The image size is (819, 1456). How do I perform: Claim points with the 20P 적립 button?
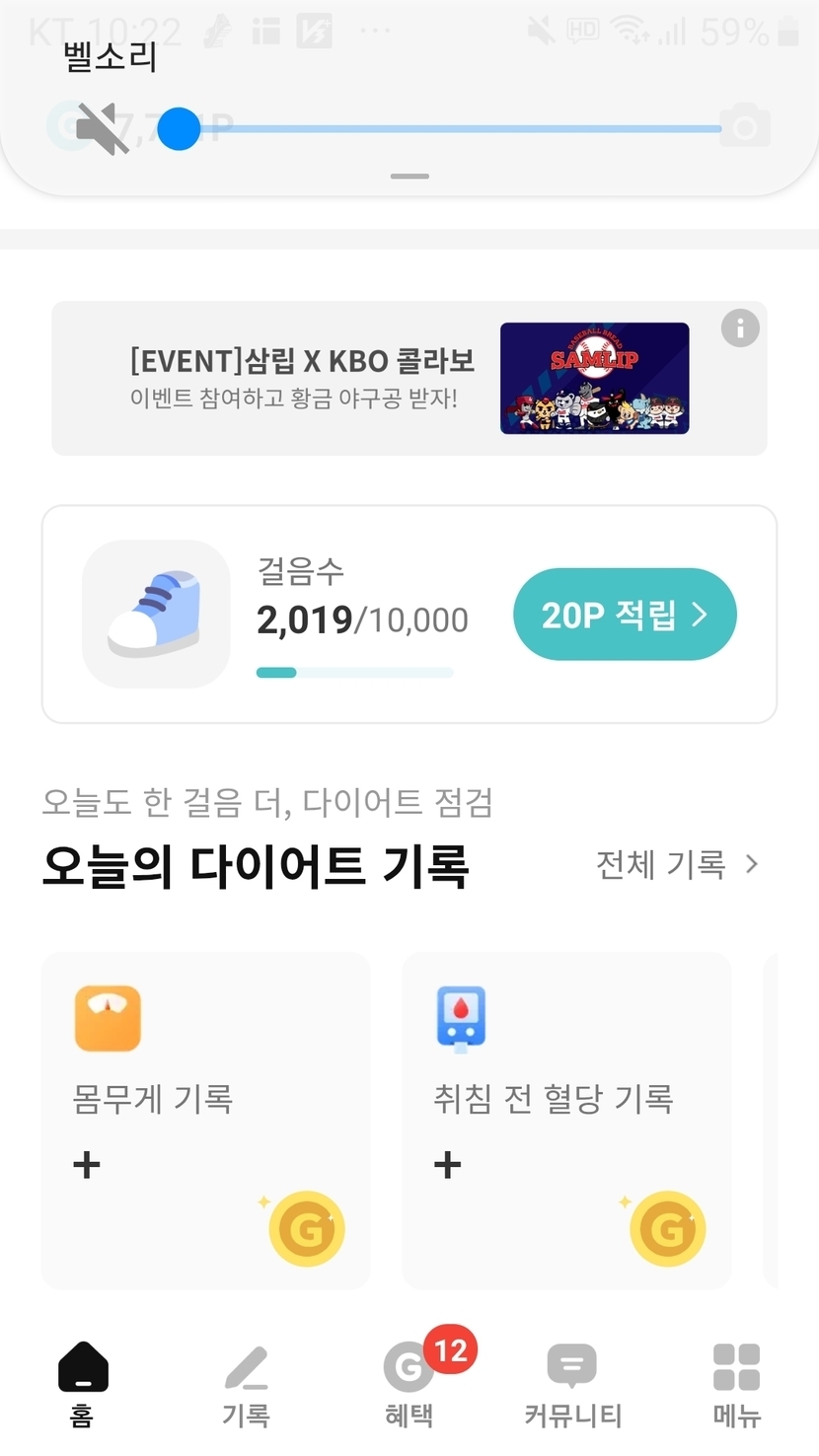[625, 615]
